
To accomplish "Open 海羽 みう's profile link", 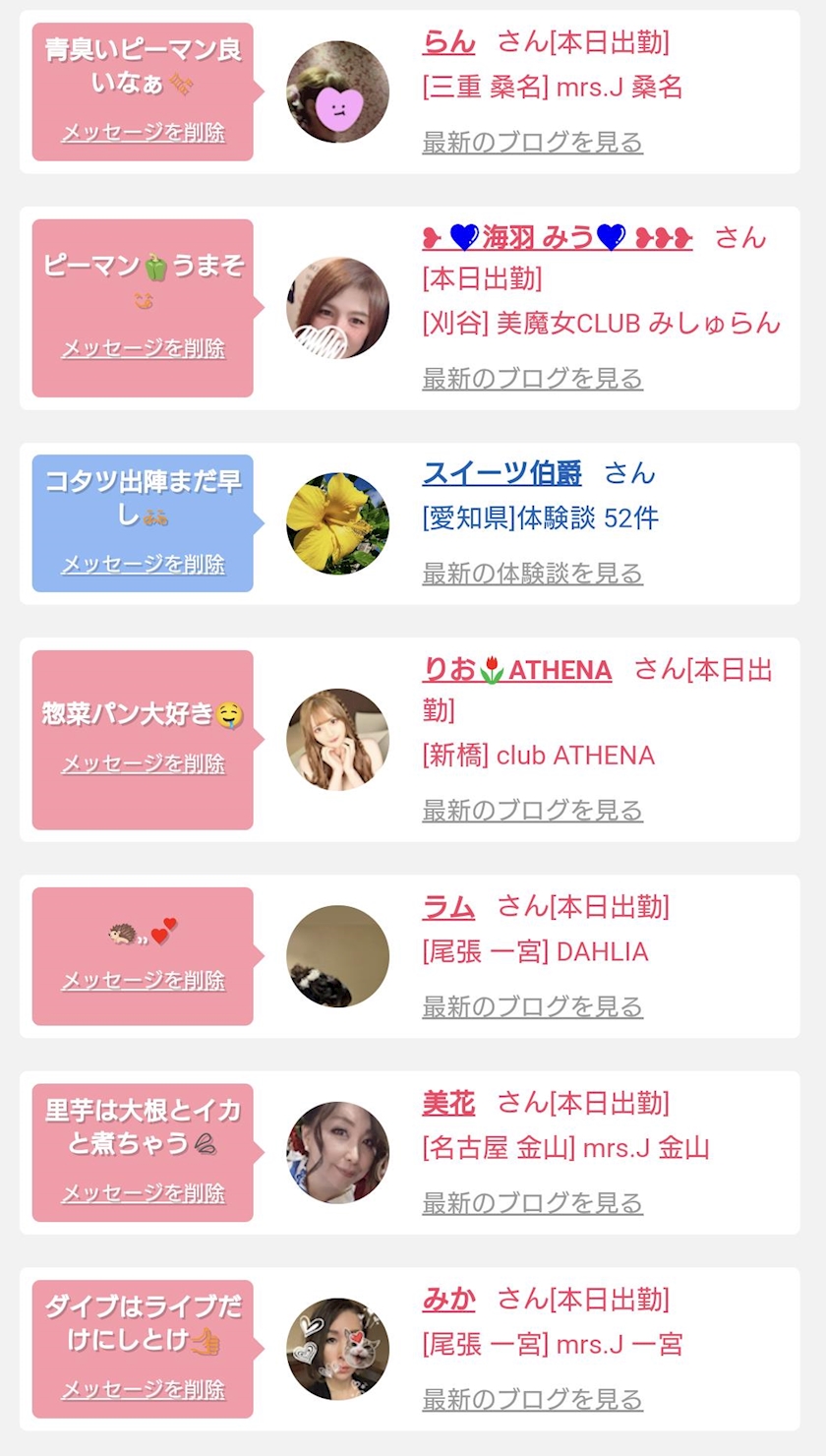I will pyautogui.click(x=558, y=237).
